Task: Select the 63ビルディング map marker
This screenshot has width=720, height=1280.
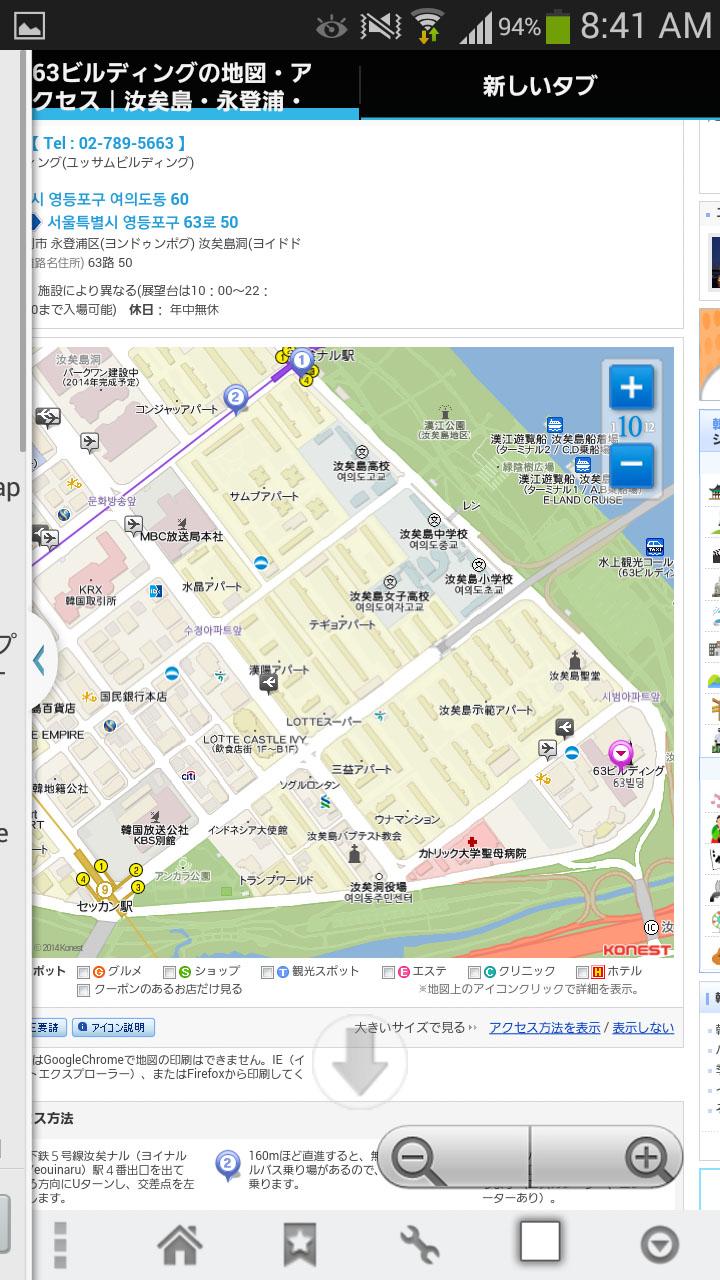Action: coord(622,752)
